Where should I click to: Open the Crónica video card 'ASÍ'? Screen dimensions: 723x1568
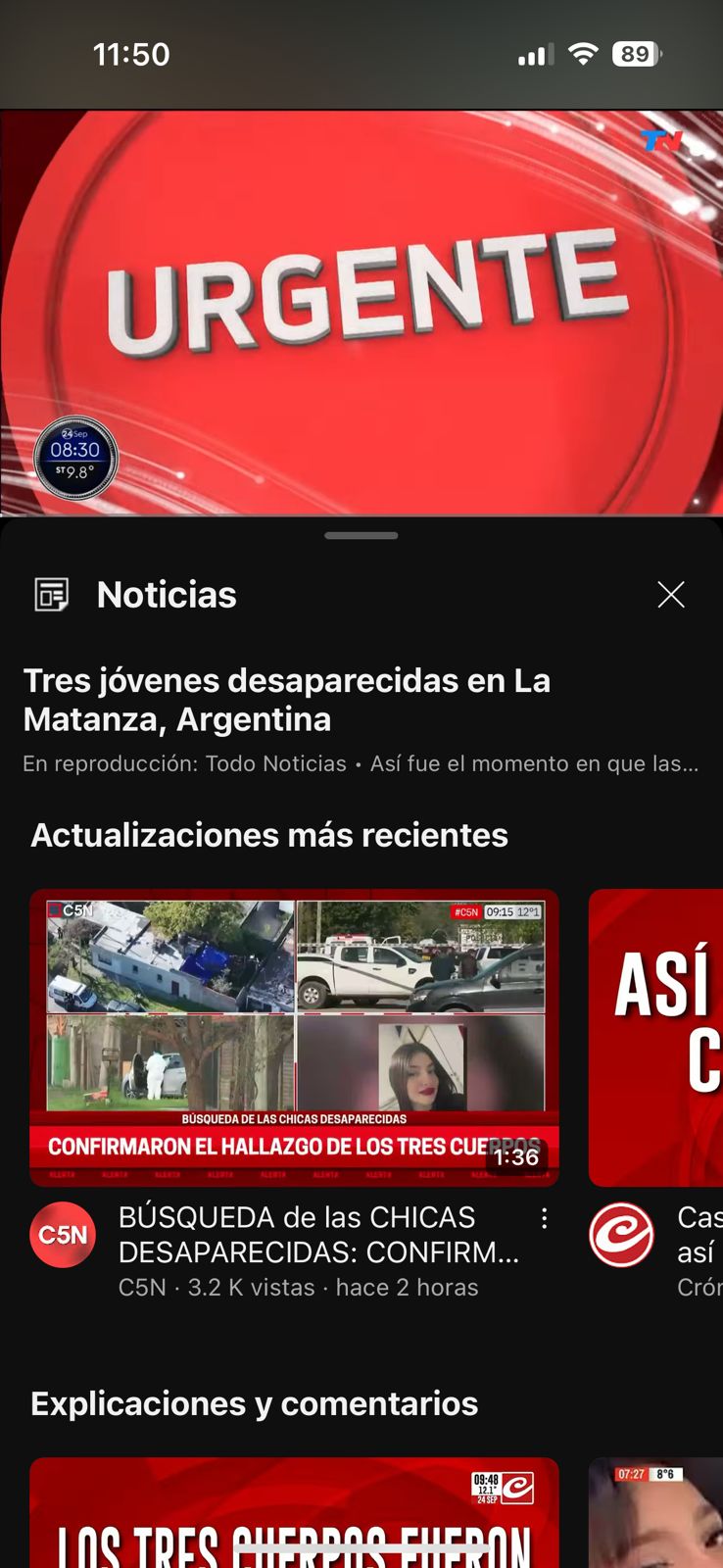pyautogui.click(x=655, y=1037)
